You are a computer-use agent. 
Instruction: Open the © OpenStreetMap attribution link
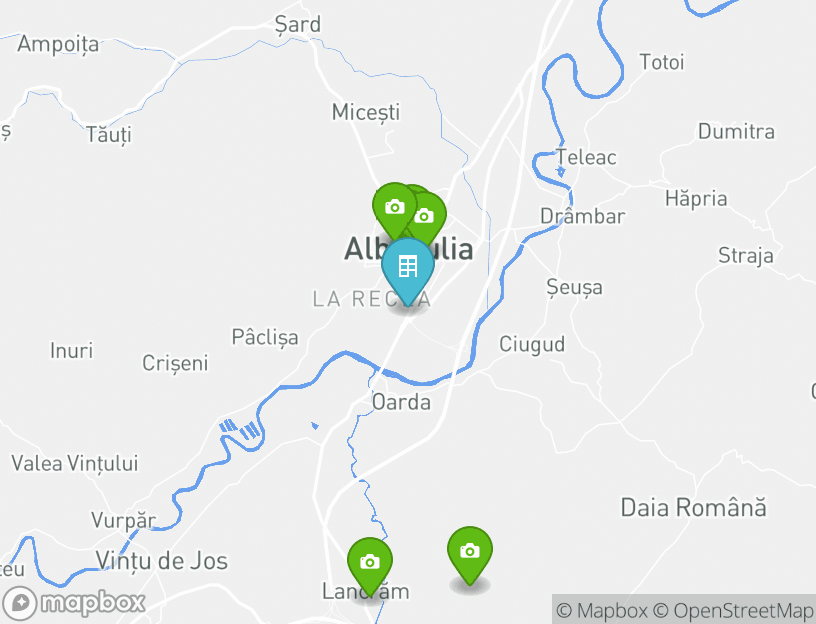pos(734,610)
